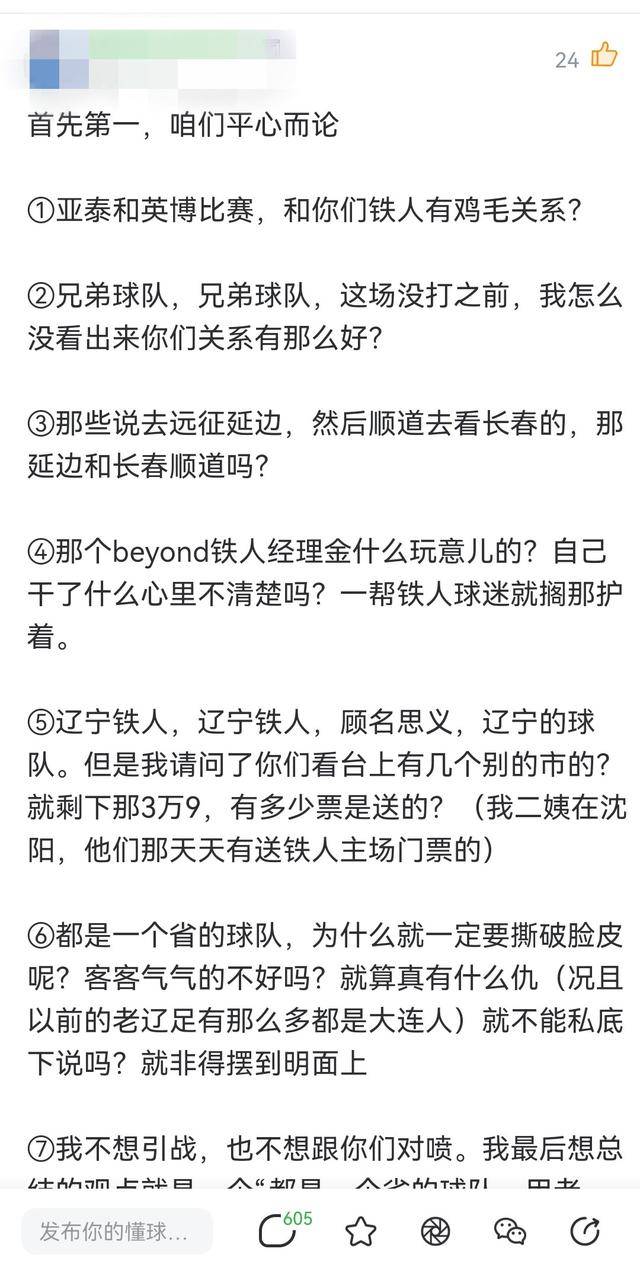Like this comment with 24 likes
Viewport: 640px width, 1274px height.
[603, 56]
